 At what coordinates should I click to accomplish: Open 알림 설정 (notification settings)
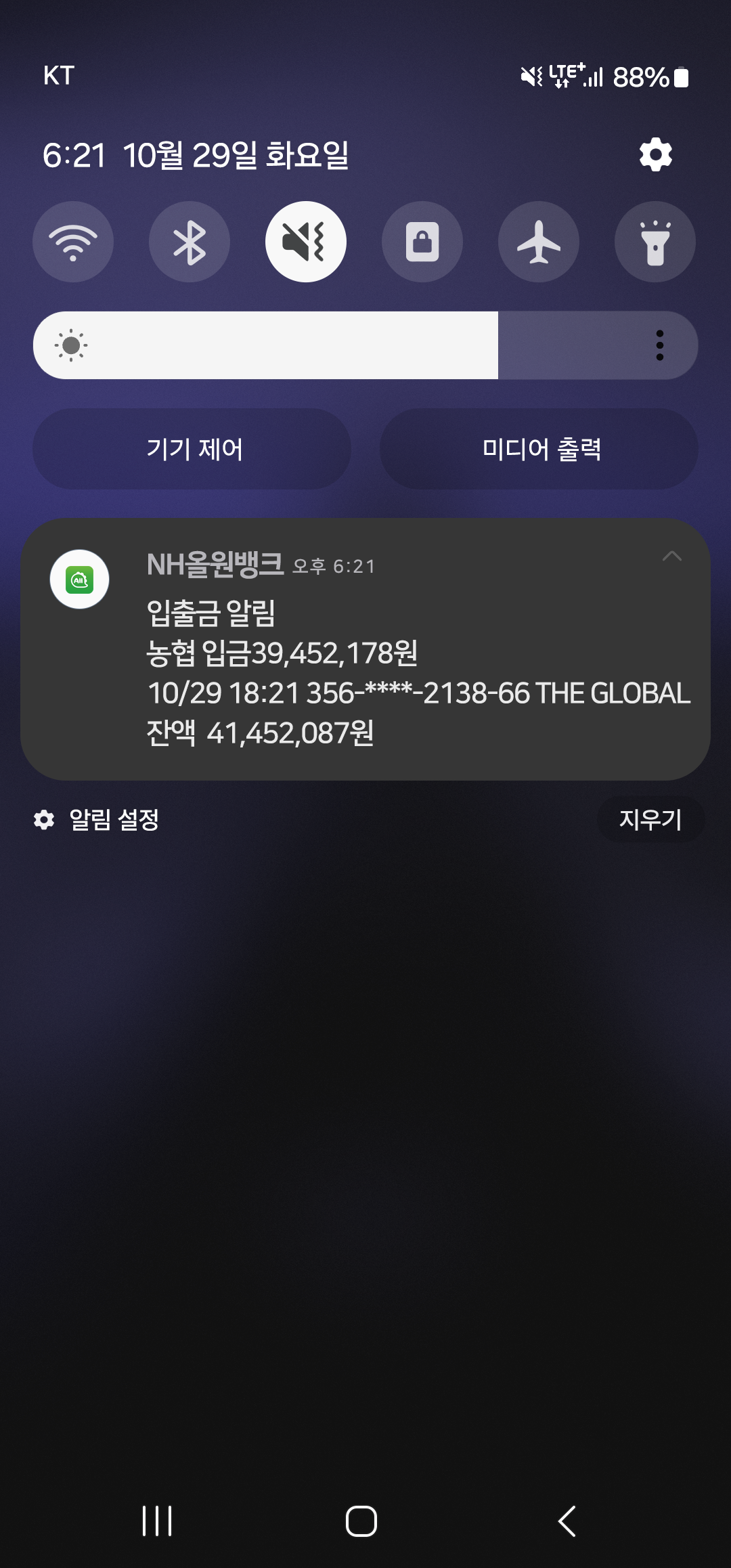coord(97,820)
